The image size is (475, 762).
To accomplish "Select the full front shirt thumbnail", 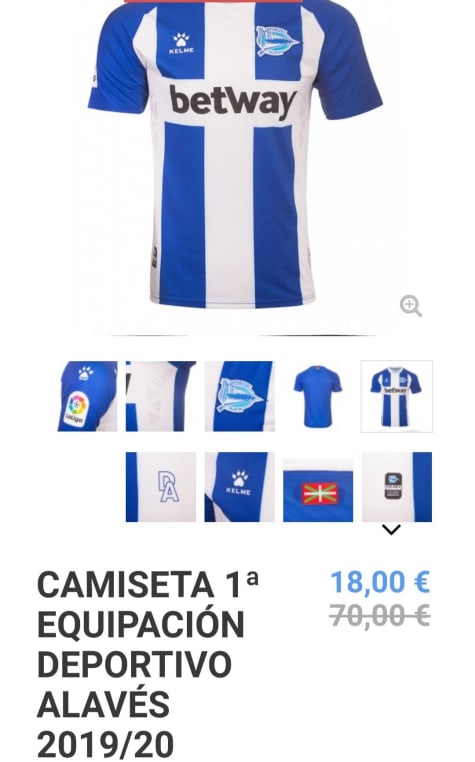I will click(397, 396).
